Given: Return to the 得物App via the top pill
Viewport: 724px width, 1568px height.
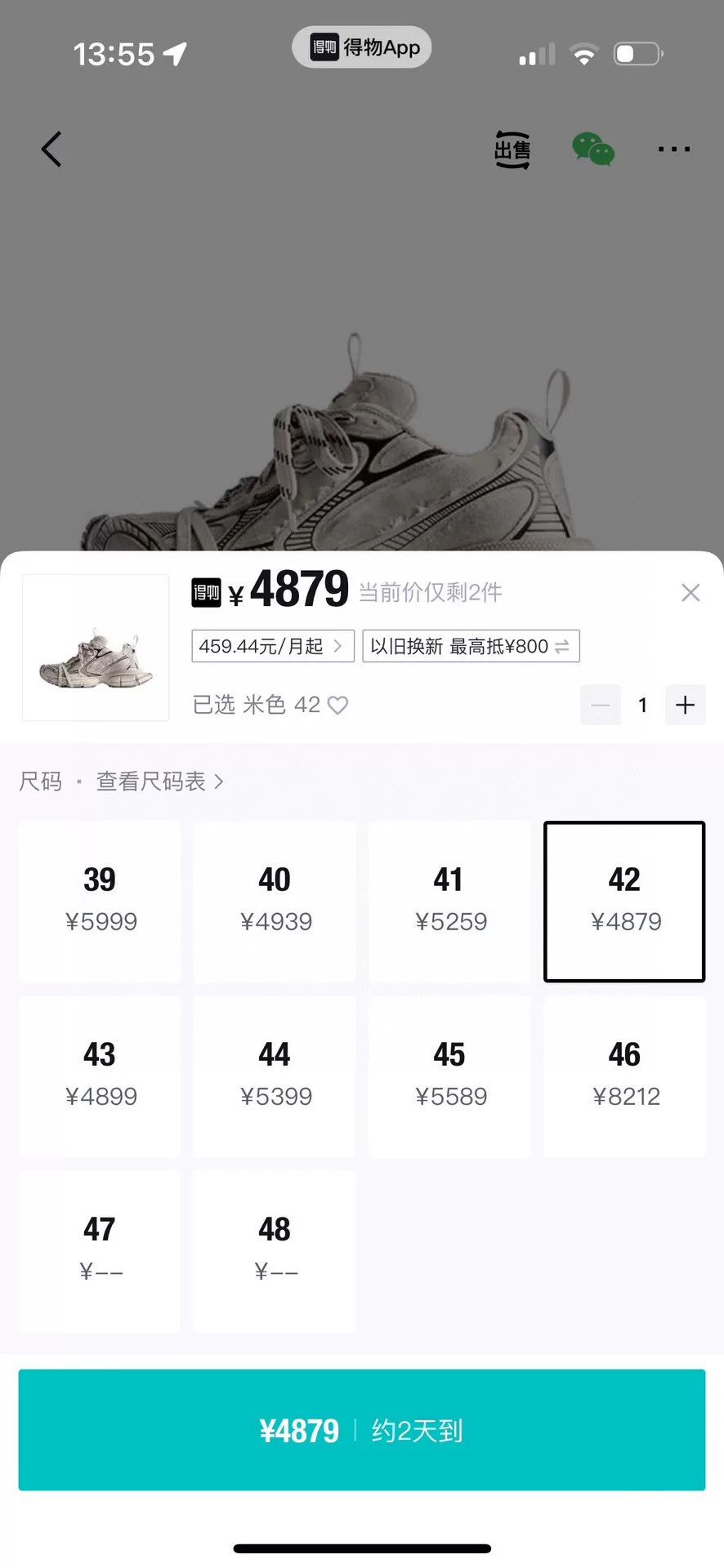Looking at the screenshot, I should tap(362, 47).
